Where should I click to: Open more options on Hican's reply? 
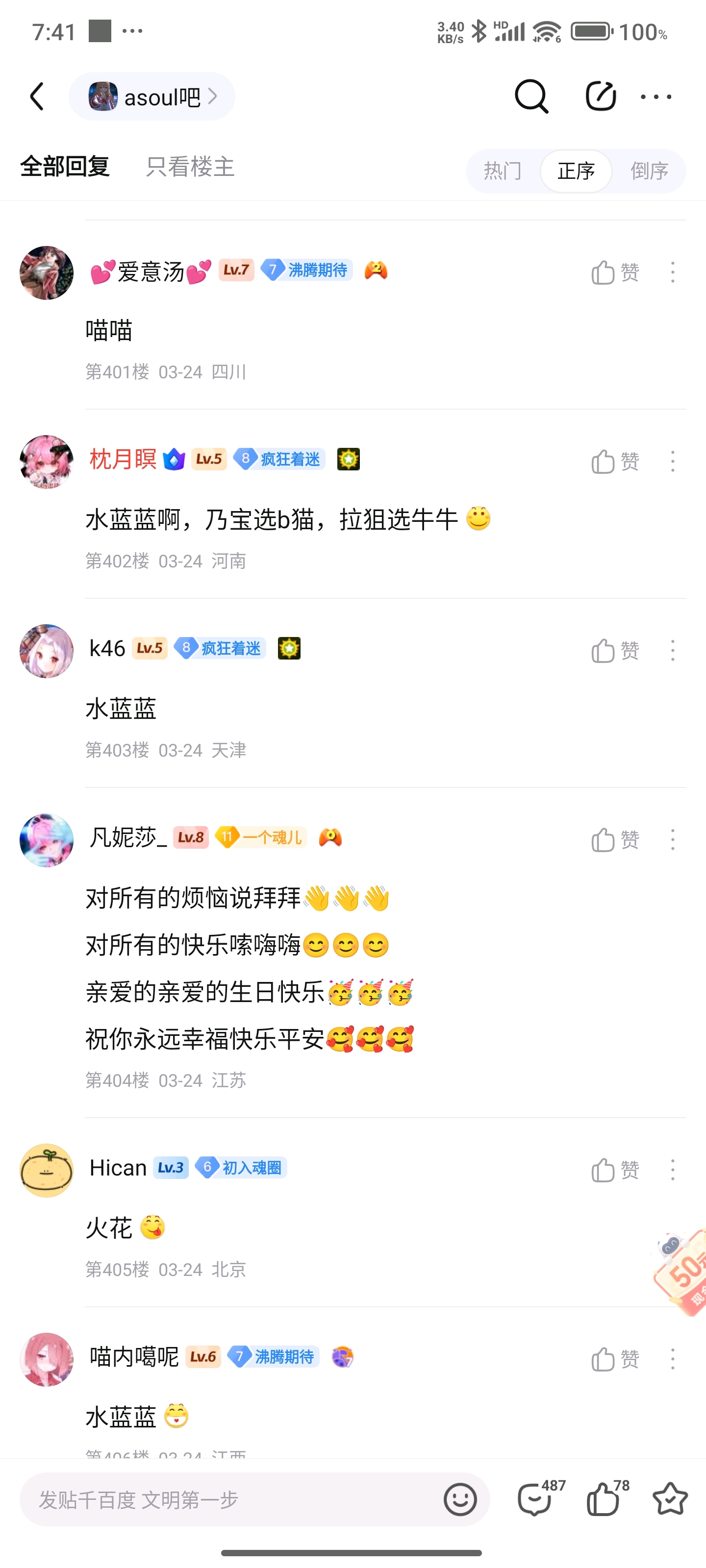pos(673,1170)
